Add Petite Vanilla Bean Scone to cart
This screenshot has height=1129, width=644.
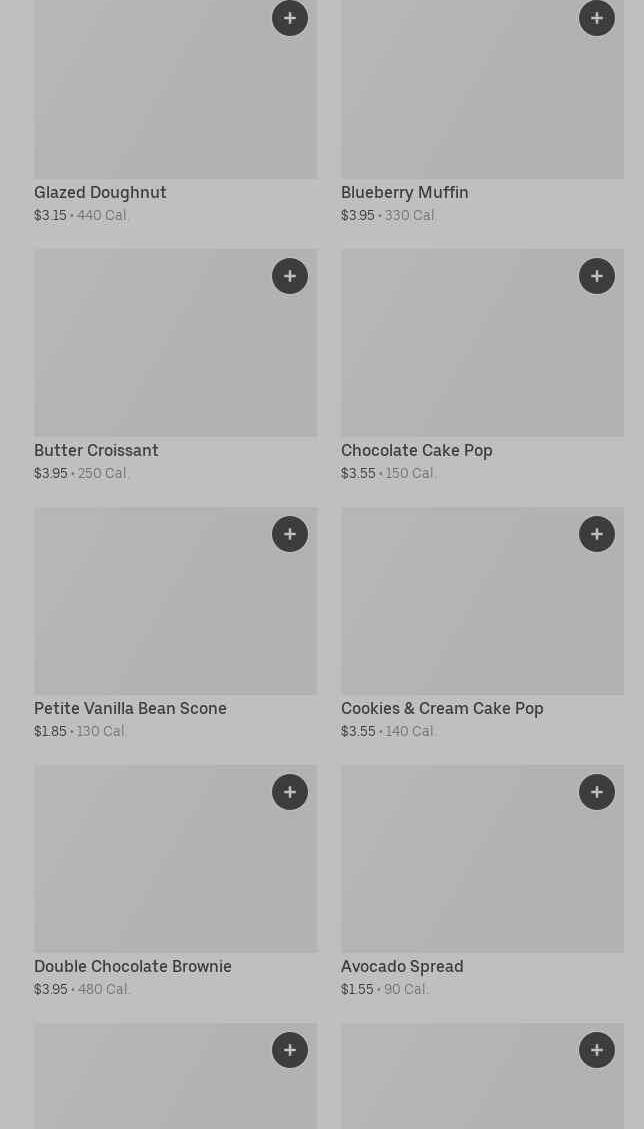[x=290, y=534]
